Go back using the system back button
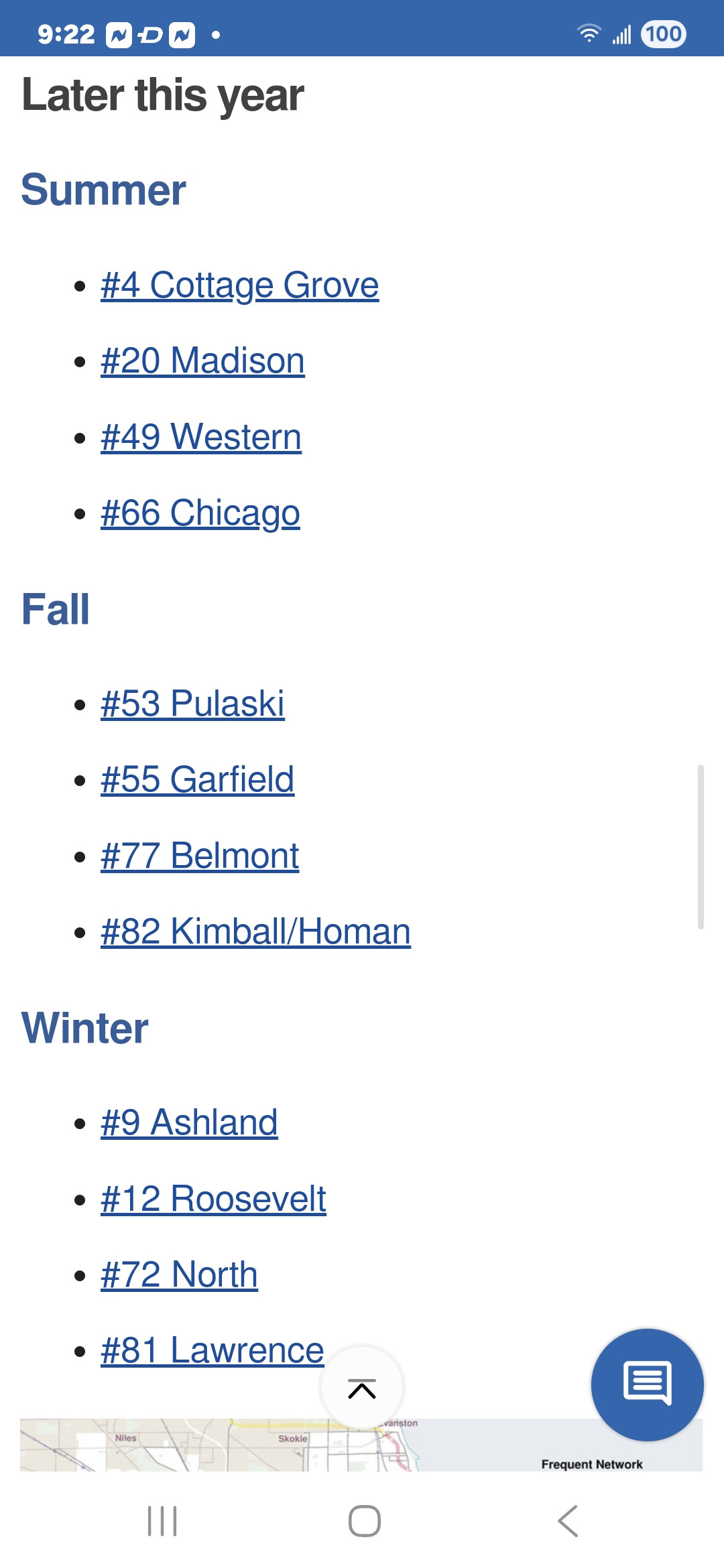Viewport: 724px width, 1568px height. pyautogui.click(x=568, y=1521)
